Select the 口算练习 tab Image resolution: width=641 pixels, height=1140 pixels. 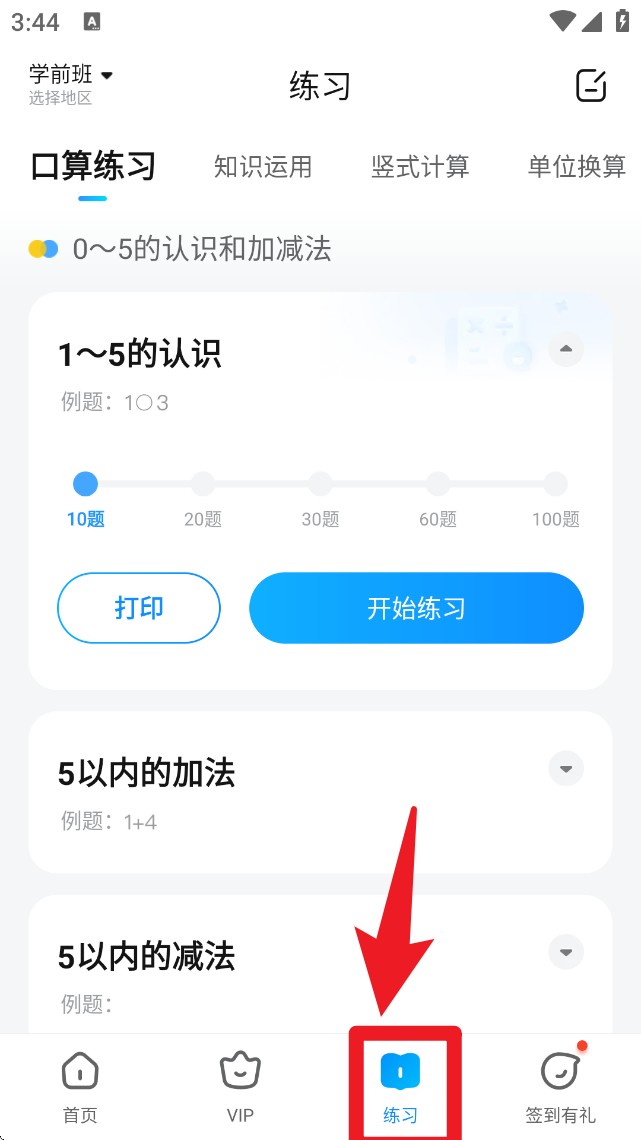[93, 167]
